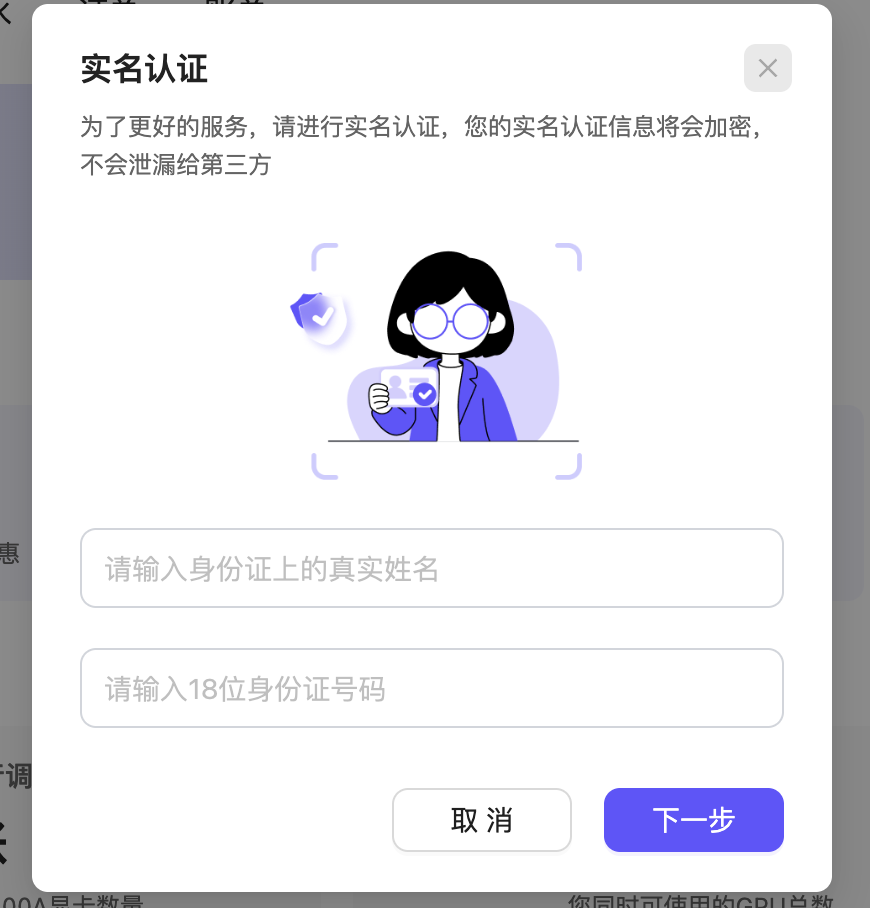Image resolution: width=870 pixels, height=908 pixels.
Task: Tap the 18位身份证号码 input field
Action: [x=431, y=688]
